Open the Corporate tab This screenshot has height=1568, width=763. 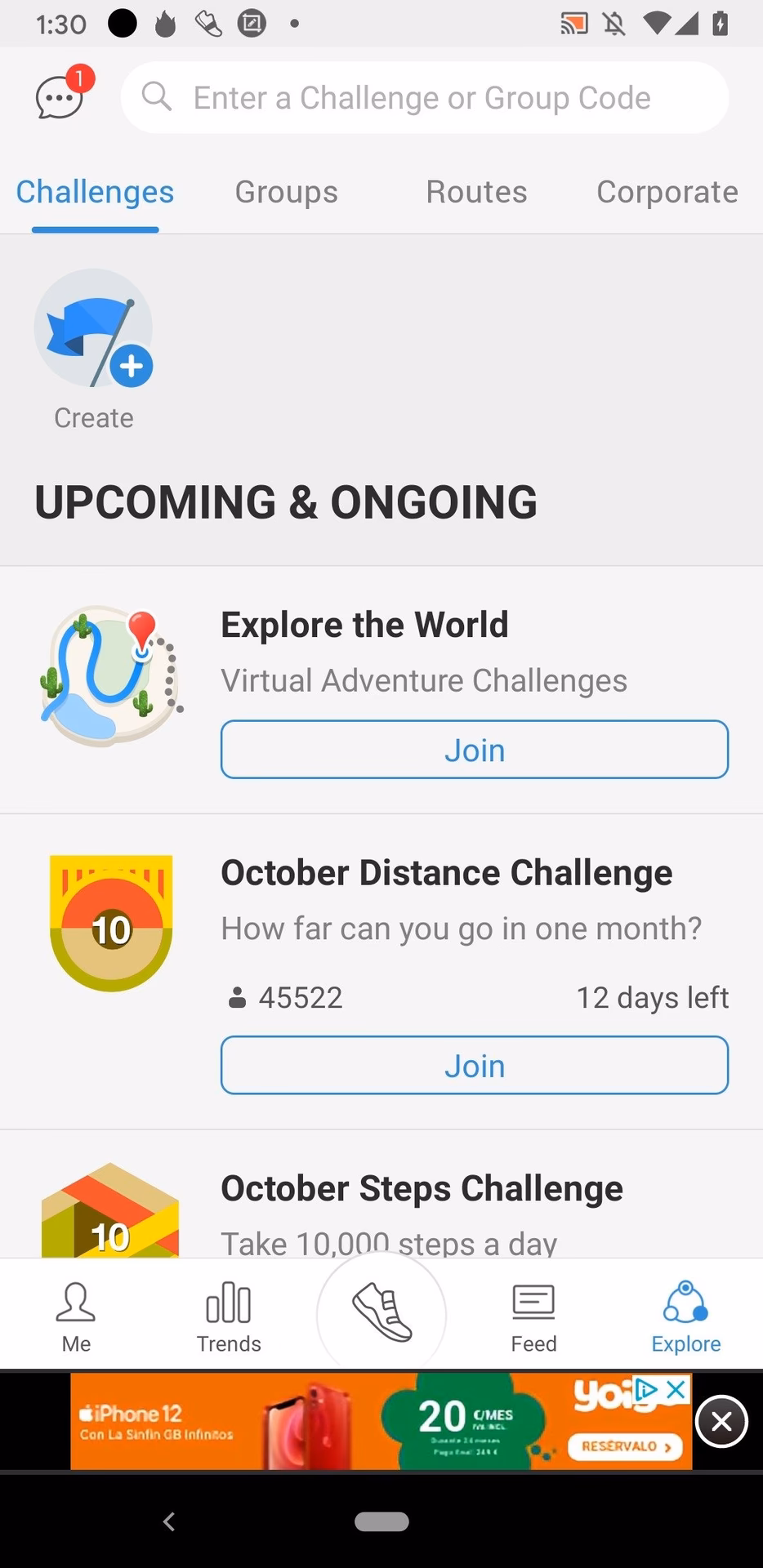[x=667, y=192]
